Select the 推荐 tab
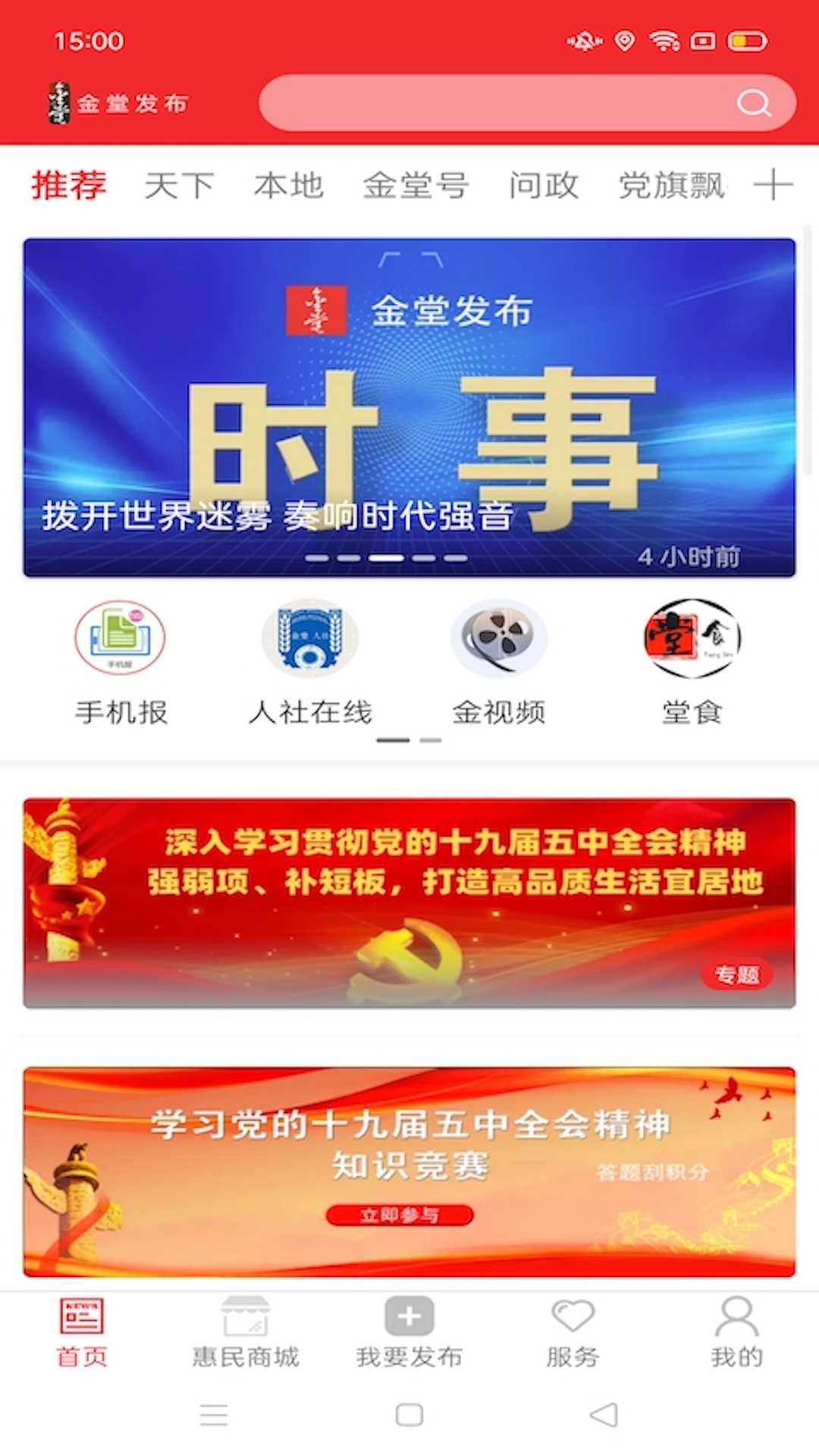This screenshot has width=819, height=1456. [69, 186]
